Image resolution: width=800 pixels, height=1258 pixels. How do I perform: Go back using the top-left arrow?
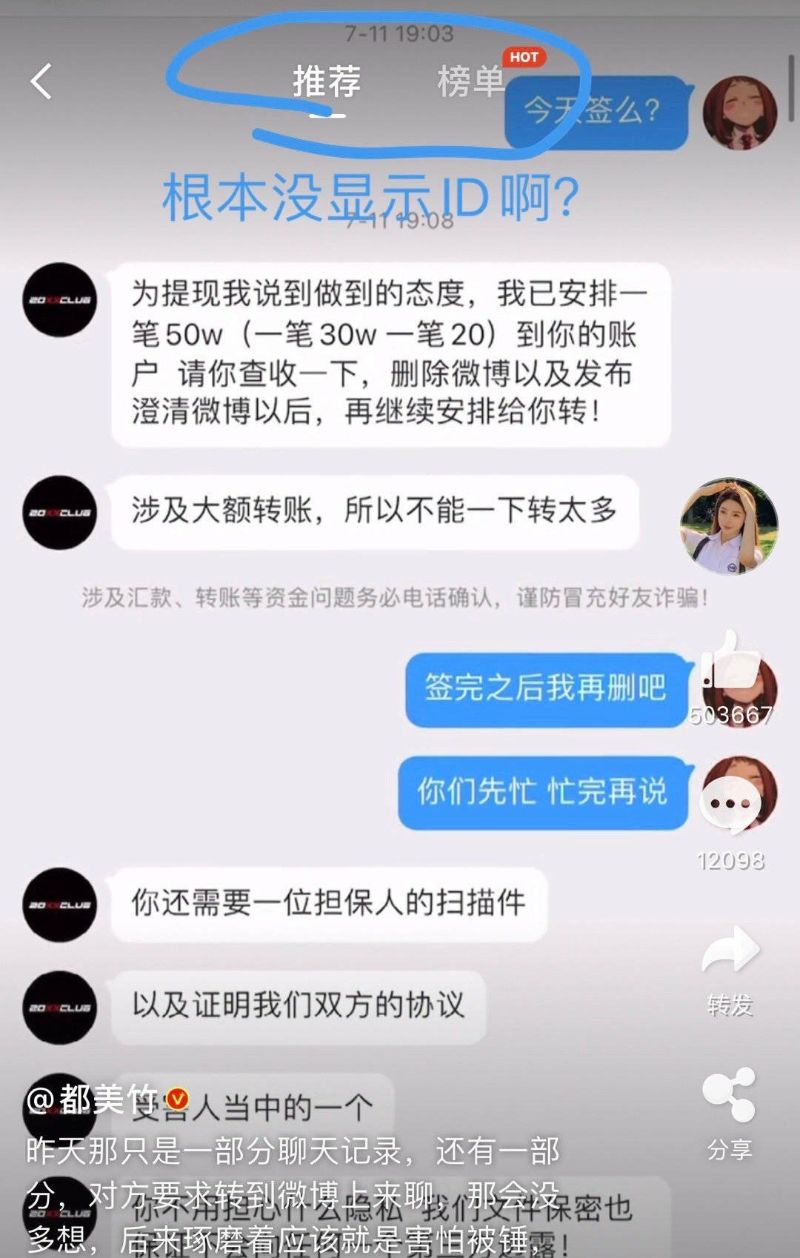click(x=40, y=81)
